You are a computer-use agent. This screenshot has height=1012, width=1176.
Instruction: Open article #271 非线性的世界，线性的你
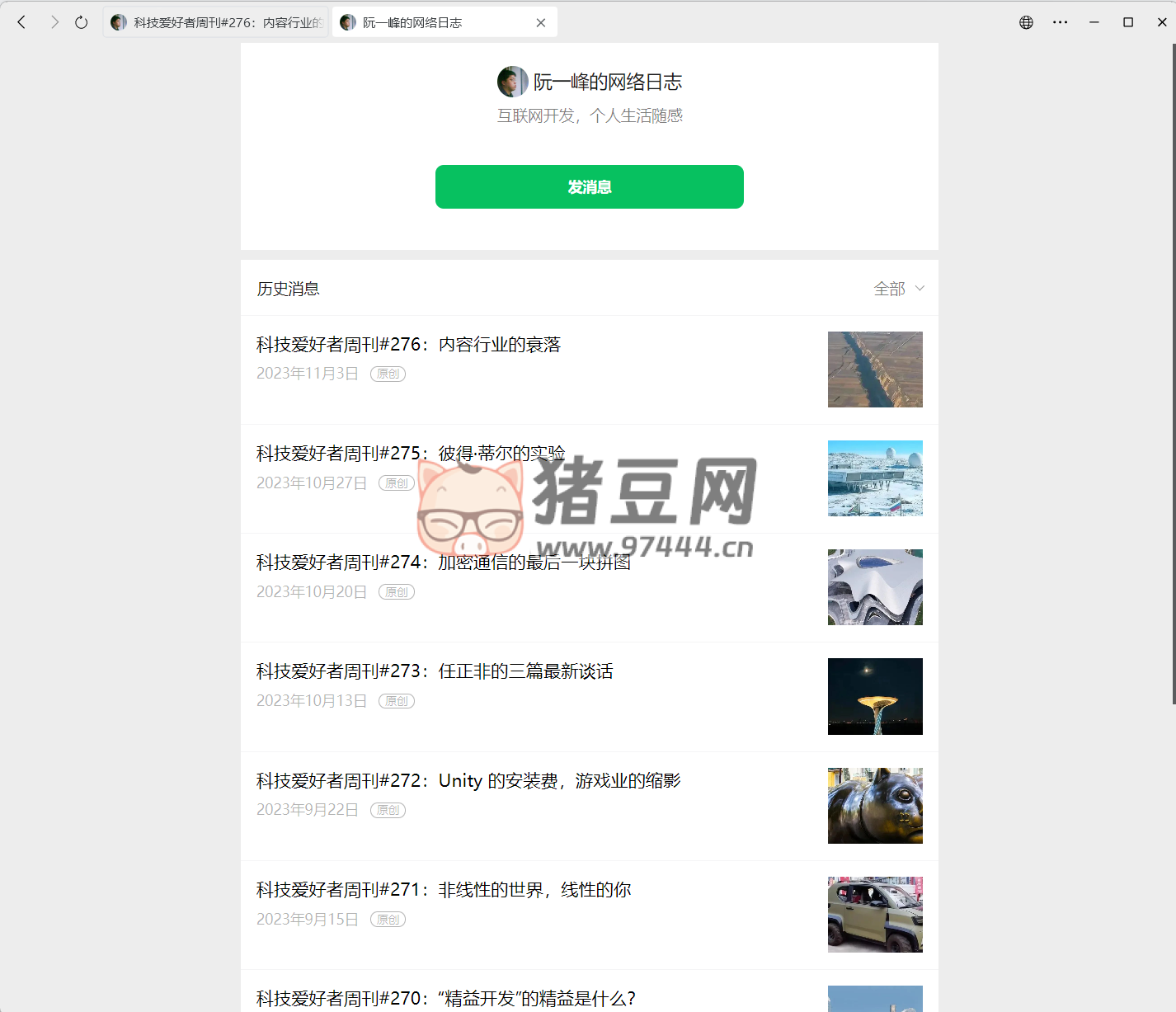[444, 890]
